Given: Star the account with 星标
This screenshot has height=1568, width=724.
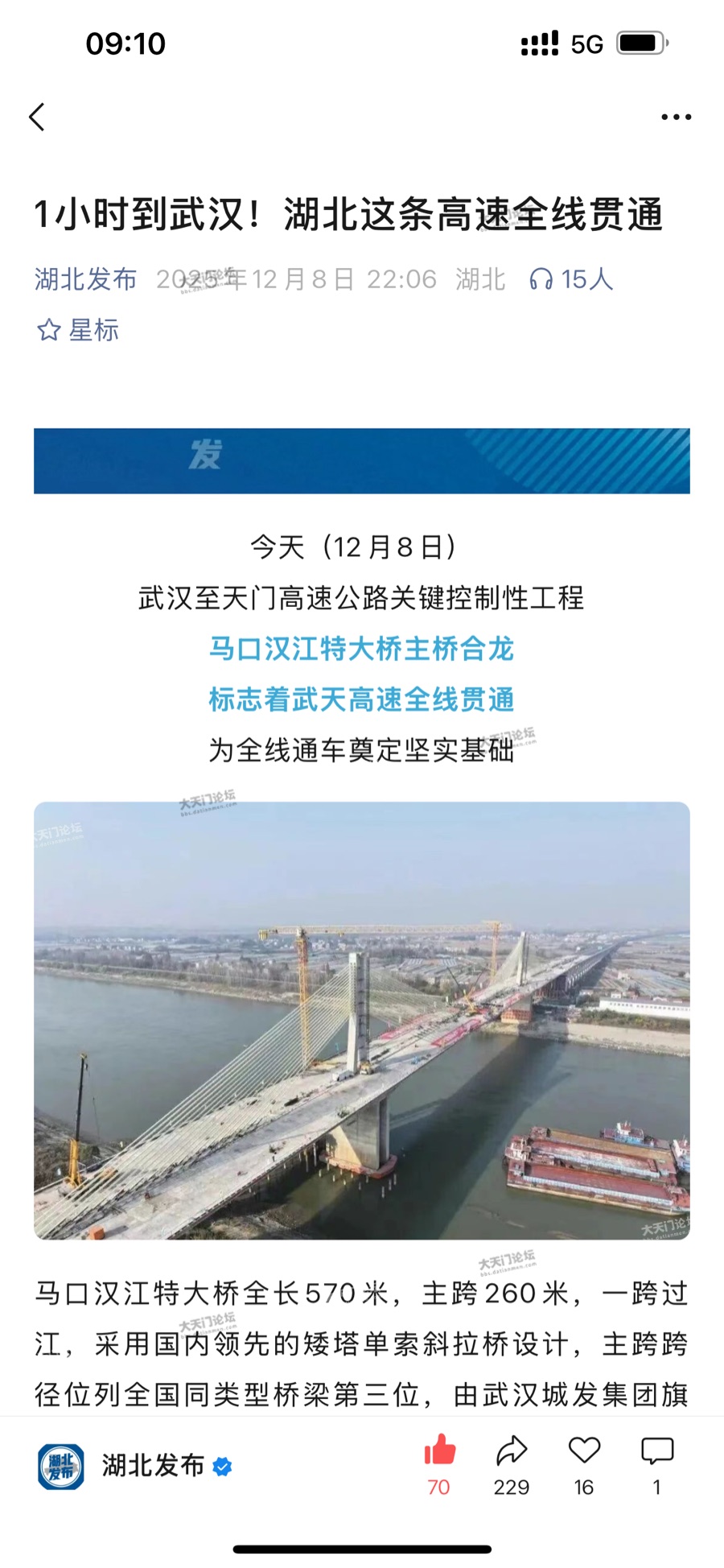Looking at the screenshot, I should [x=78, y=330].
